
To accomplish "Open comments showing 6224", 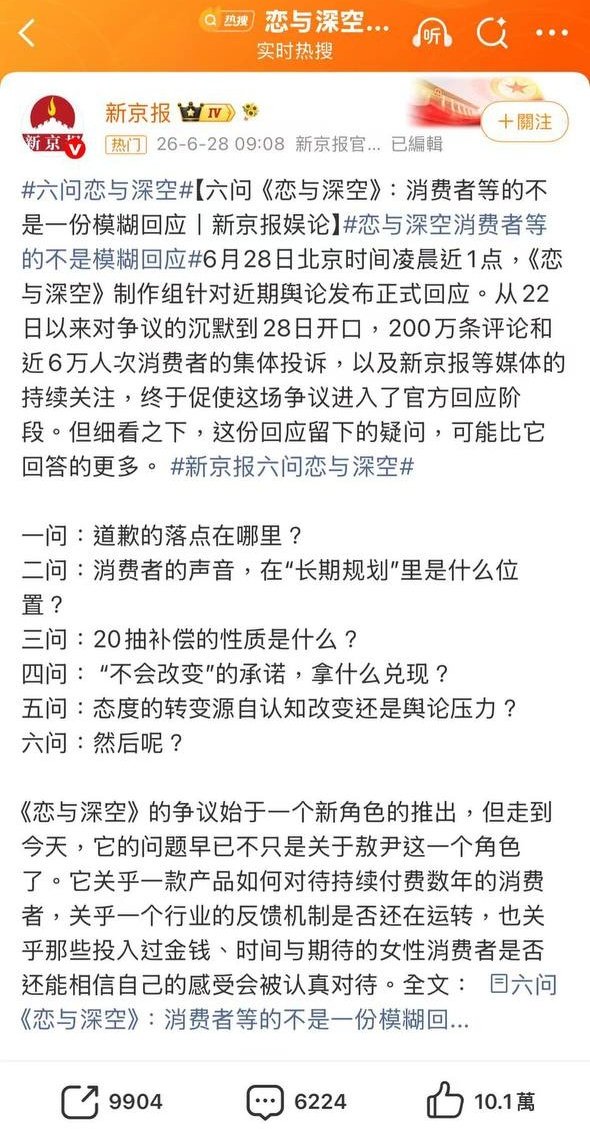I will [x=297, y=1102].
